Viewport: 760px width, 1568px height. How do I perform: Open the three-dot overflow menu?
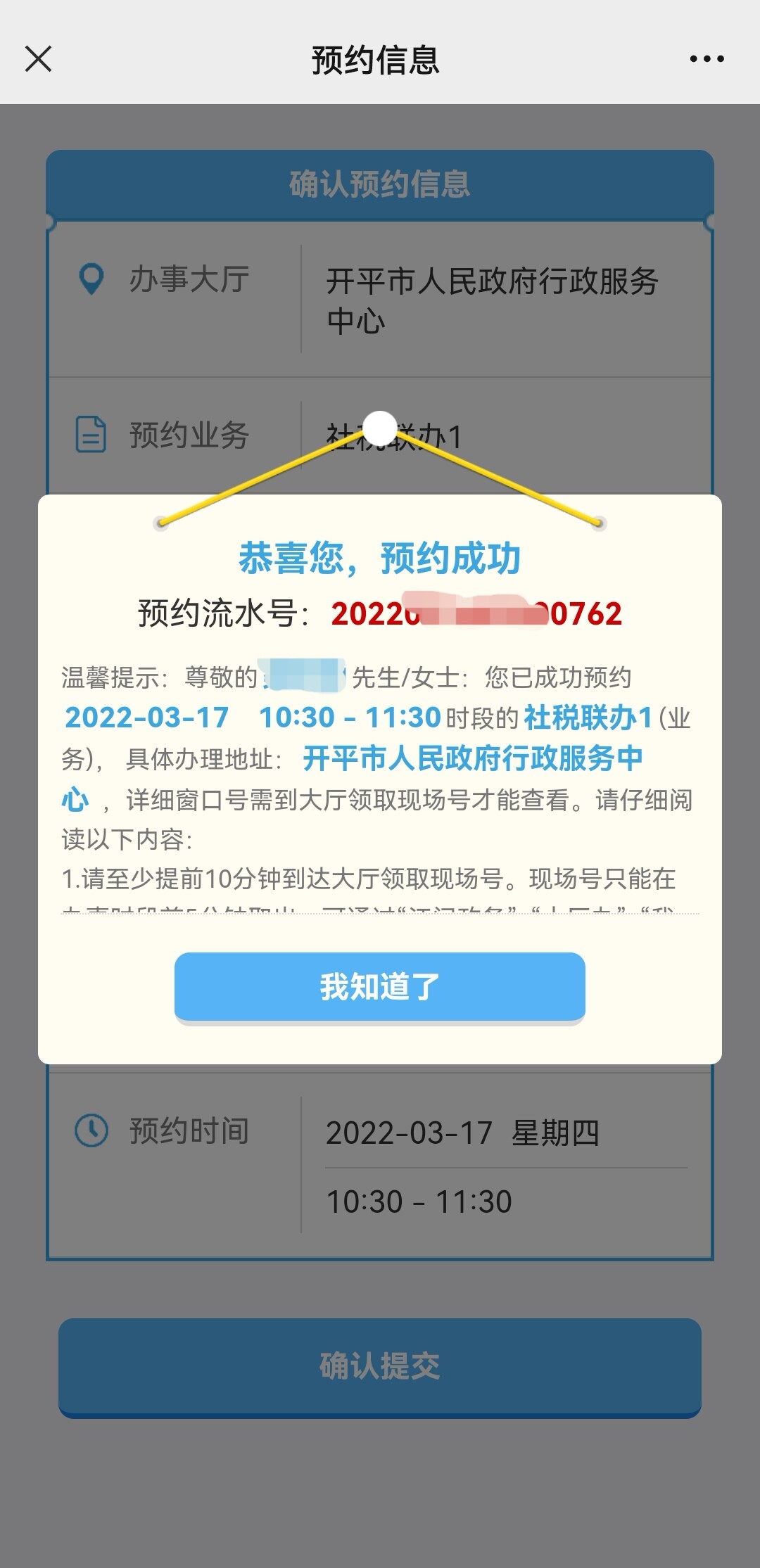[707, 59]
